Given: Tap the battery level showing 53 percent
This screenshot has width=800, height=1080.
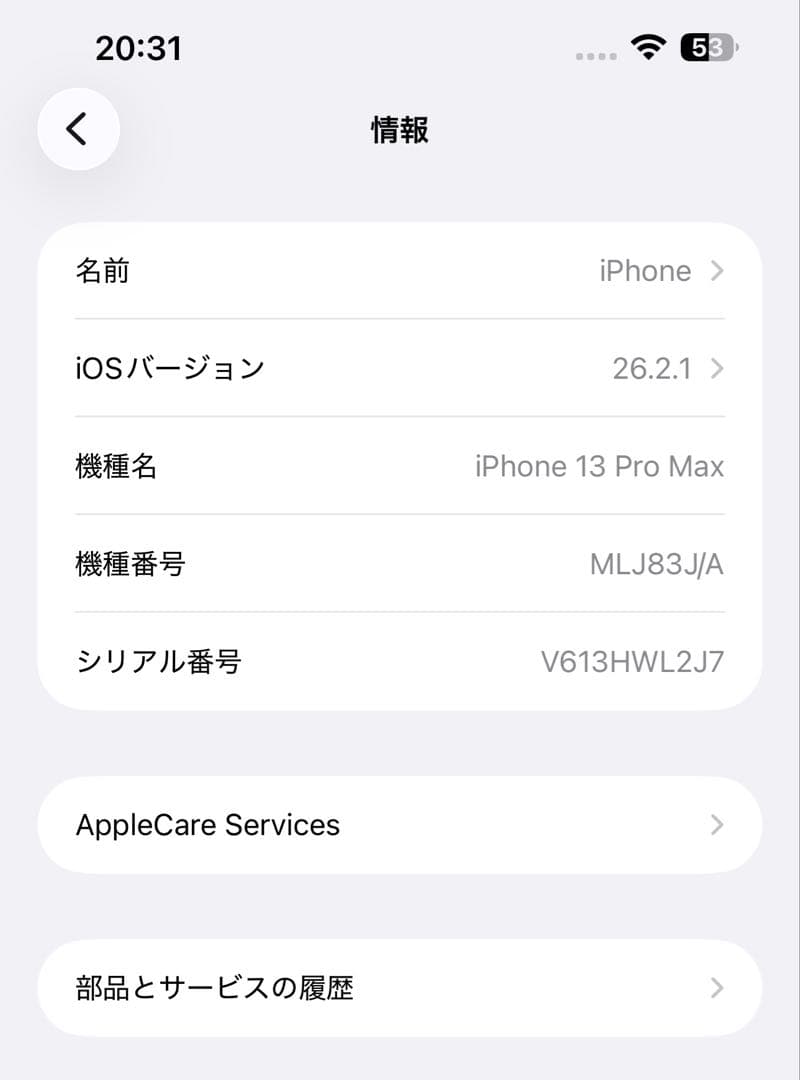Looking at the screenshot, I should coord(706,47).
